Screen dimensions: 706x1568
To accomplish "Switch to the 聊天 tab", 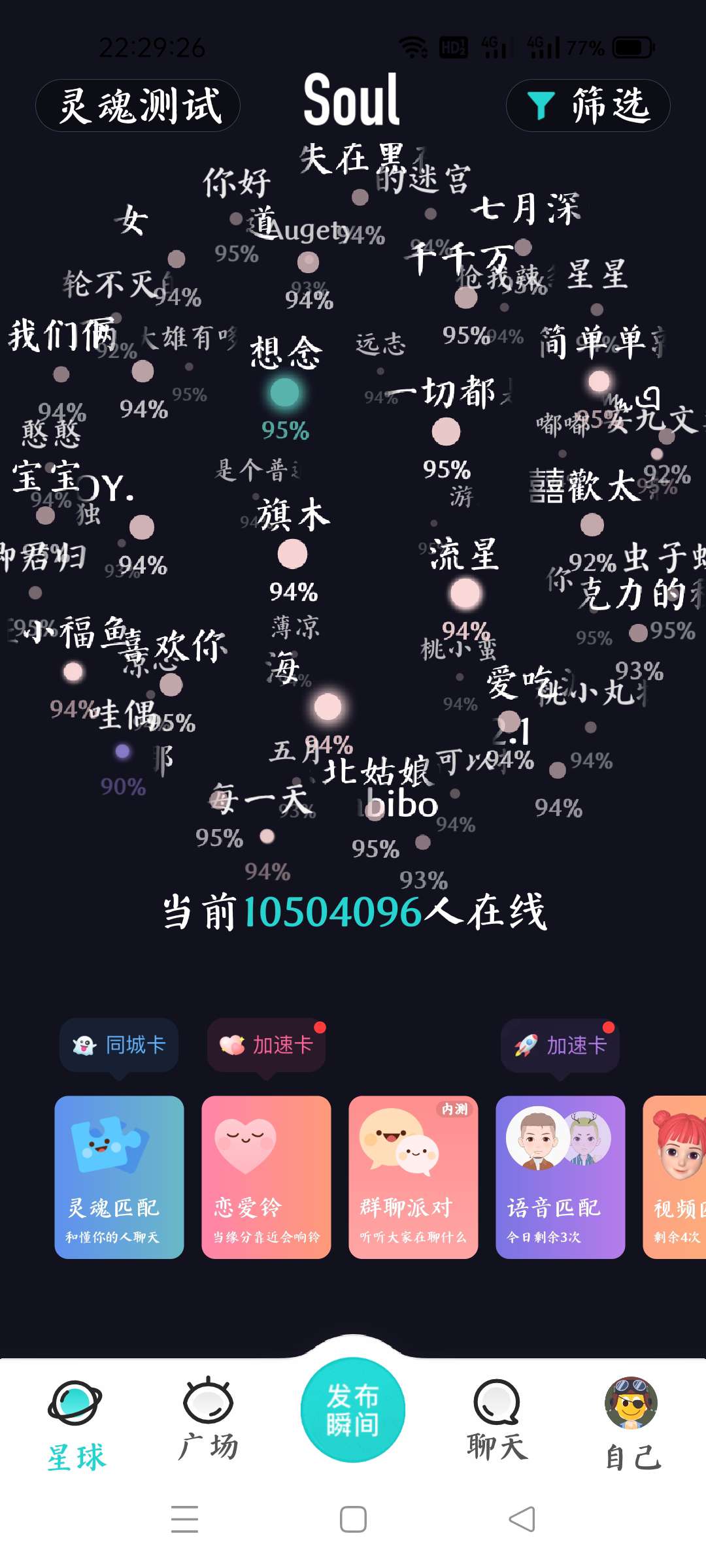I will [x=497, y=1418].
